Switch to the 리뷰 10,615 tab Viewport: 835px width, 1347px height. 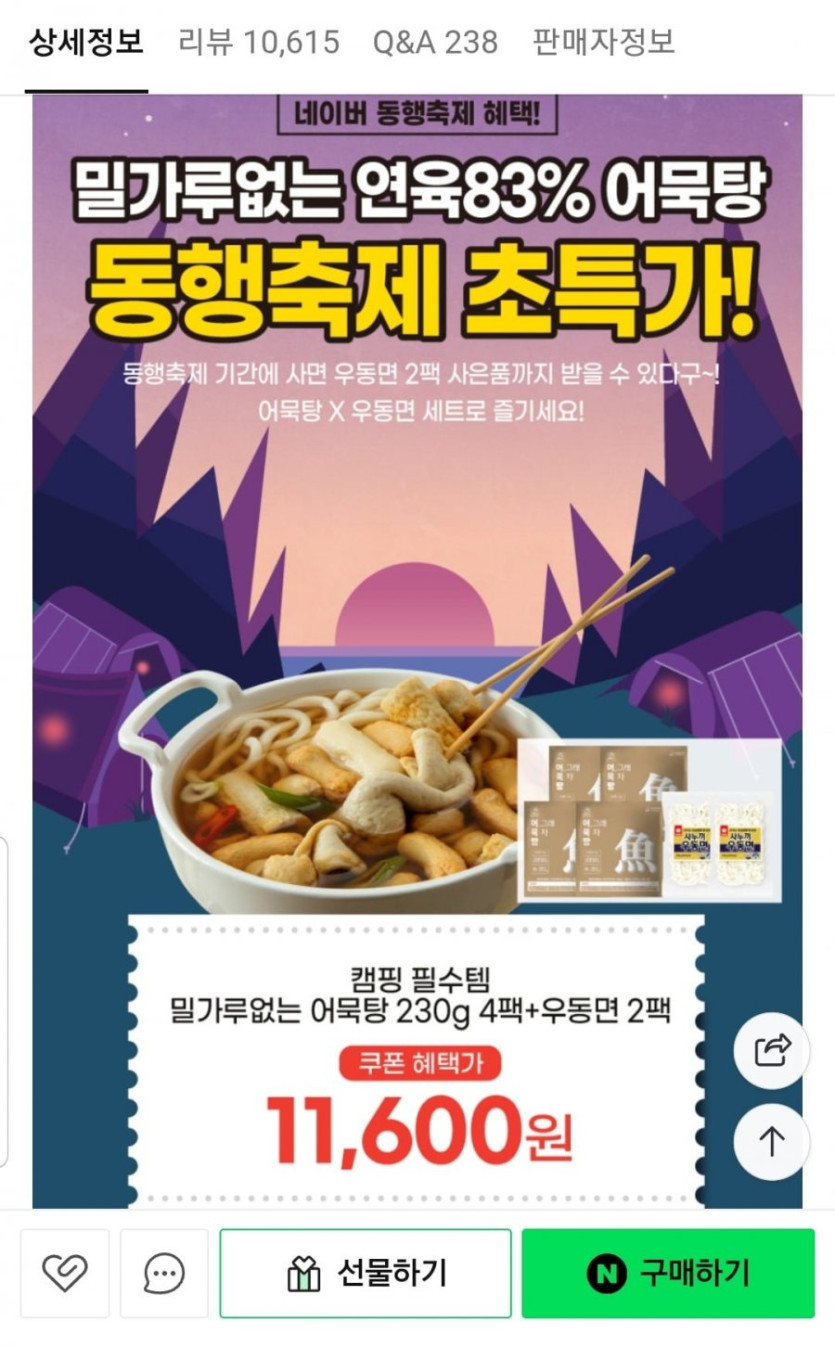pyautogui.click(x=259, y=42)
